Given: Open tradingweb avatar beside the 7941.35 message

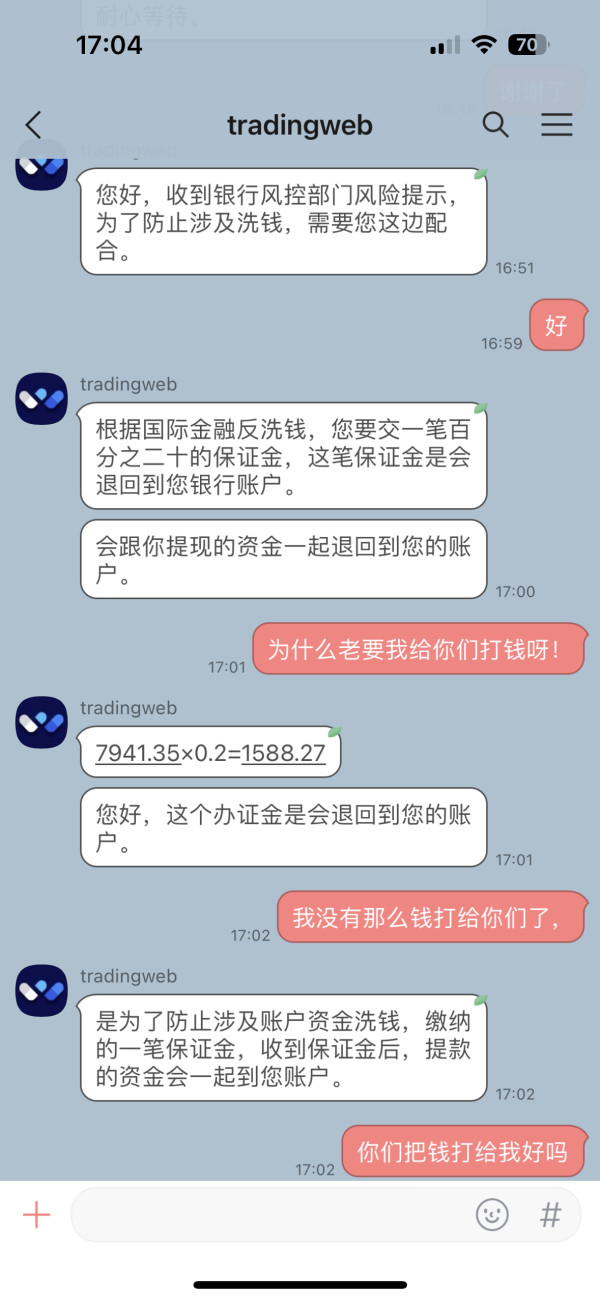Looking at the screenshot, I should pyautogui.click(x=41, y=723).
